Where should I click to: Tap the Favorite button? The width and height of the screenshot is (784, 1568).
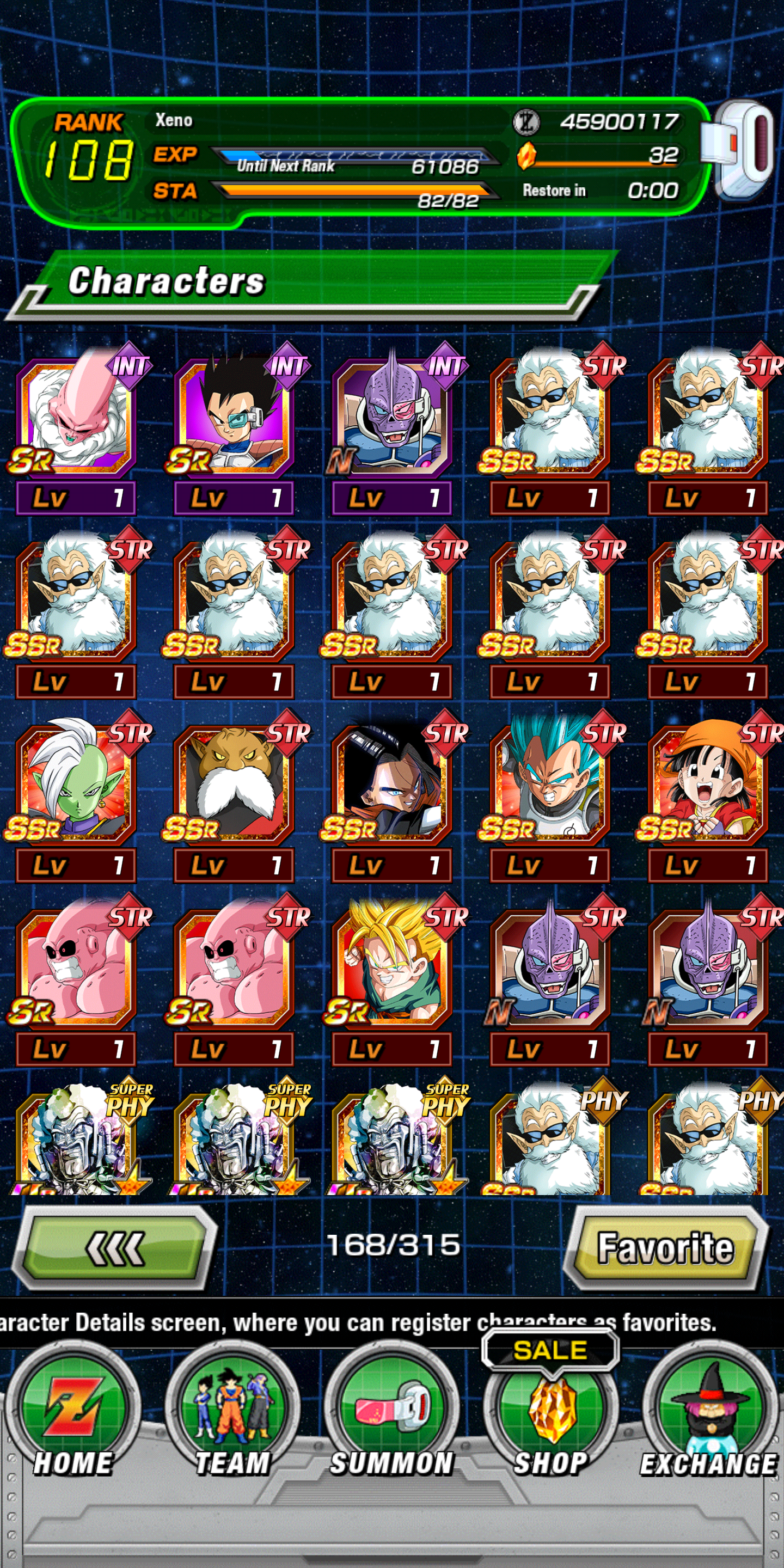click(666, 1248)
